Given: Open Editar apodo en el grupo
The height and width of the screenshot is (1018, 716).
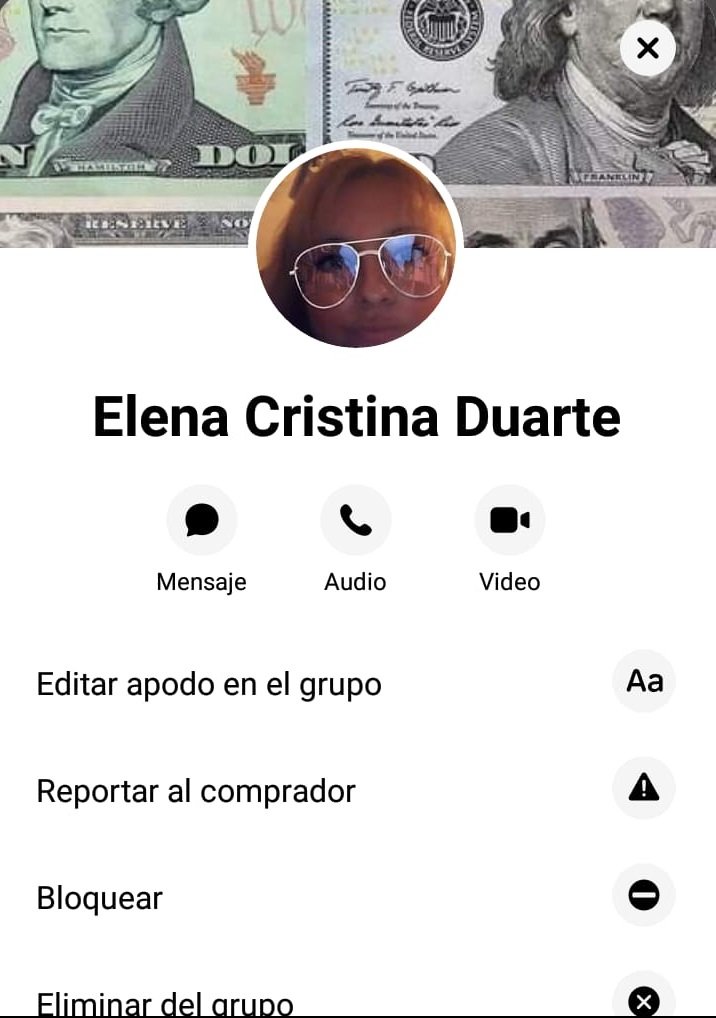Looking at the screenshot, I should pos(209,685).
